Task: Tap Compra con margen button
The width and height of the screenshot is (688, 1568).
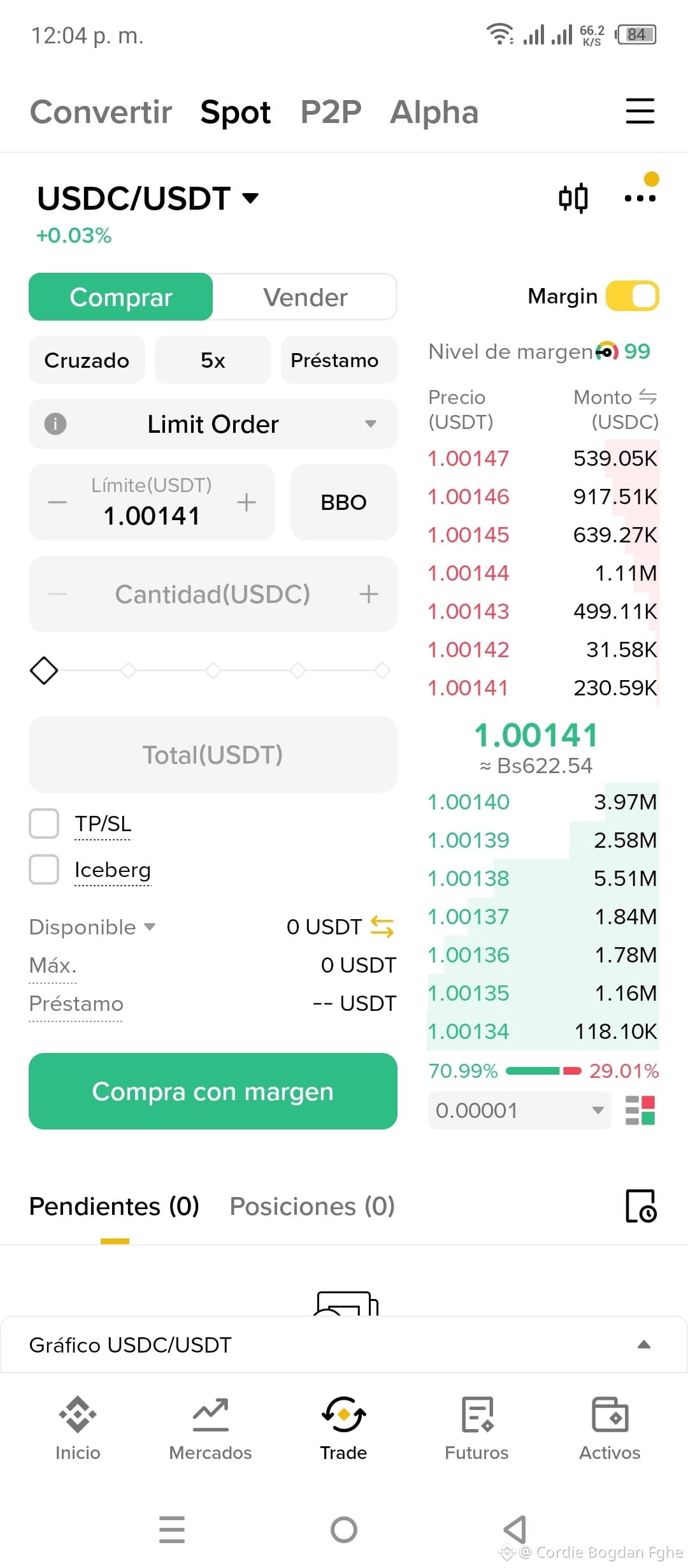Action: pos(213,1091)
